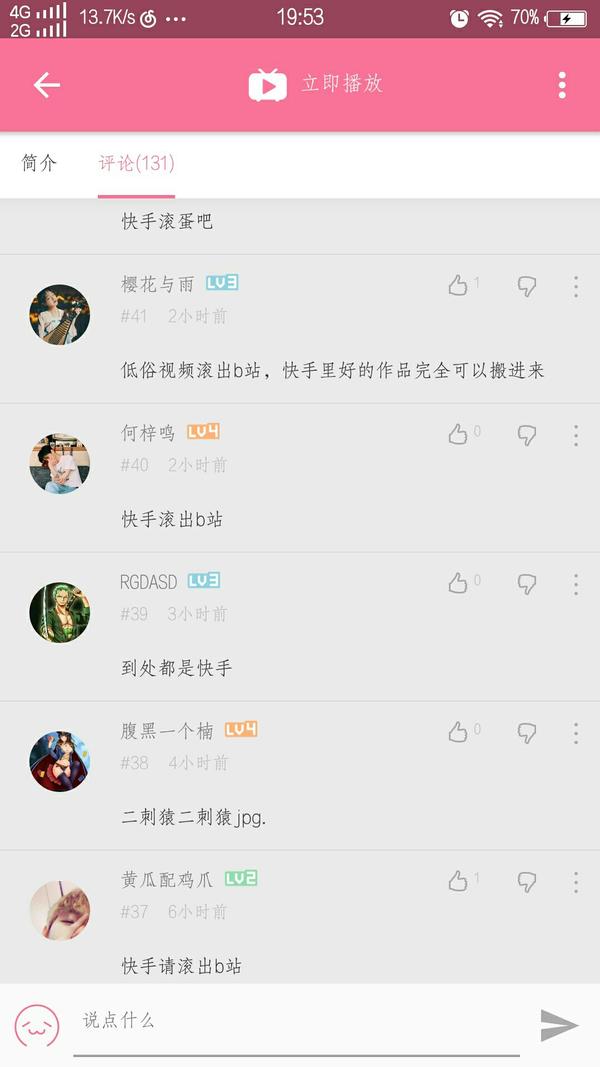Like 何梓鸣's comment
The width and height of the screenshot is (600, 1067).
click(x=458, y=434)
